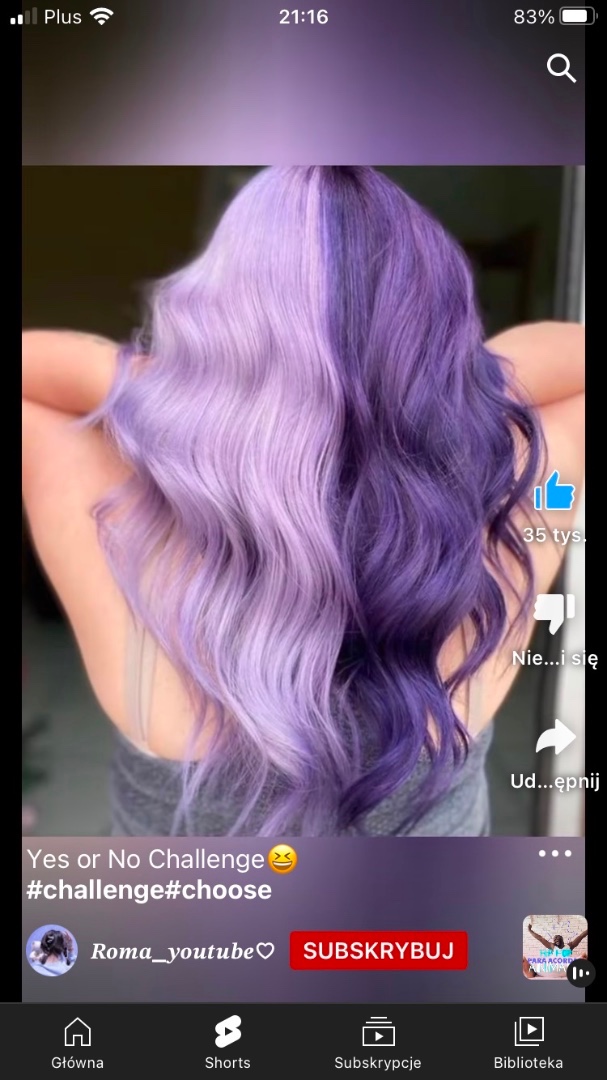Go to the Główna tab
The width and height of the screenshot is (607, 1080).
[x=77, y=1042]
